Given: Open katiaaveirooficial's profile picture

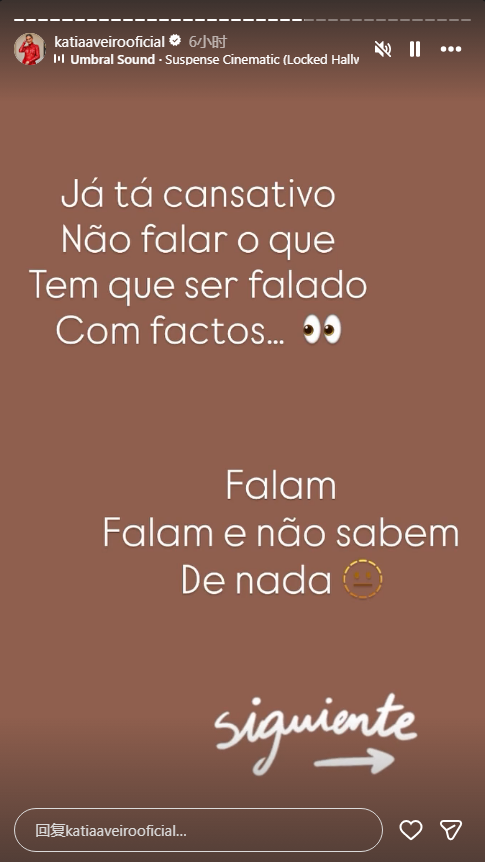Looking at the screenshot, I should [x=30, y=49].
